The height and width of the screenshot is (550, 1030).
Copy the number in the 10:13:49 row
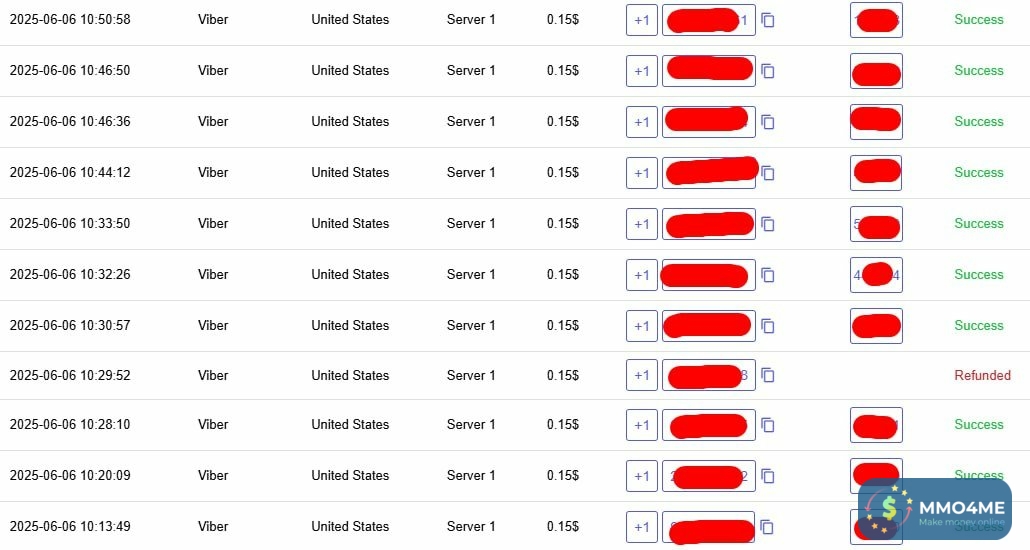[768, 527]
